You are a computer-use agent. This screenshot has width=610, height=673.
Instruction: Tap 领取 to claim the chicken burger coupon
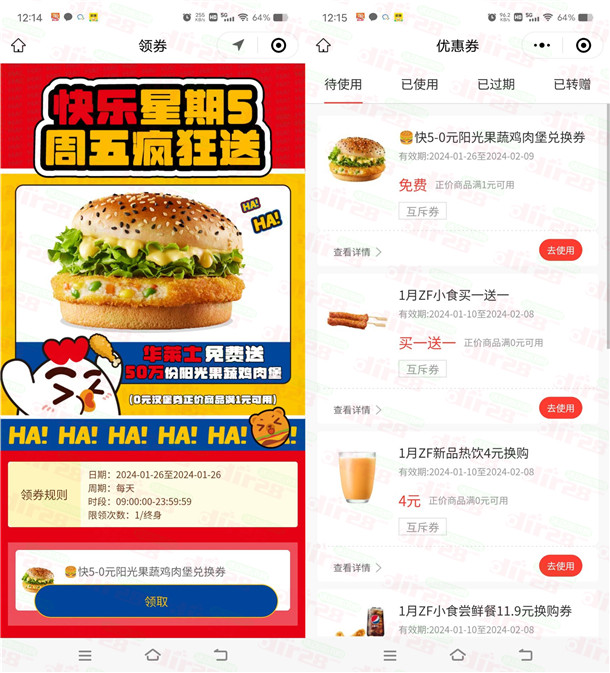(156, 601)
